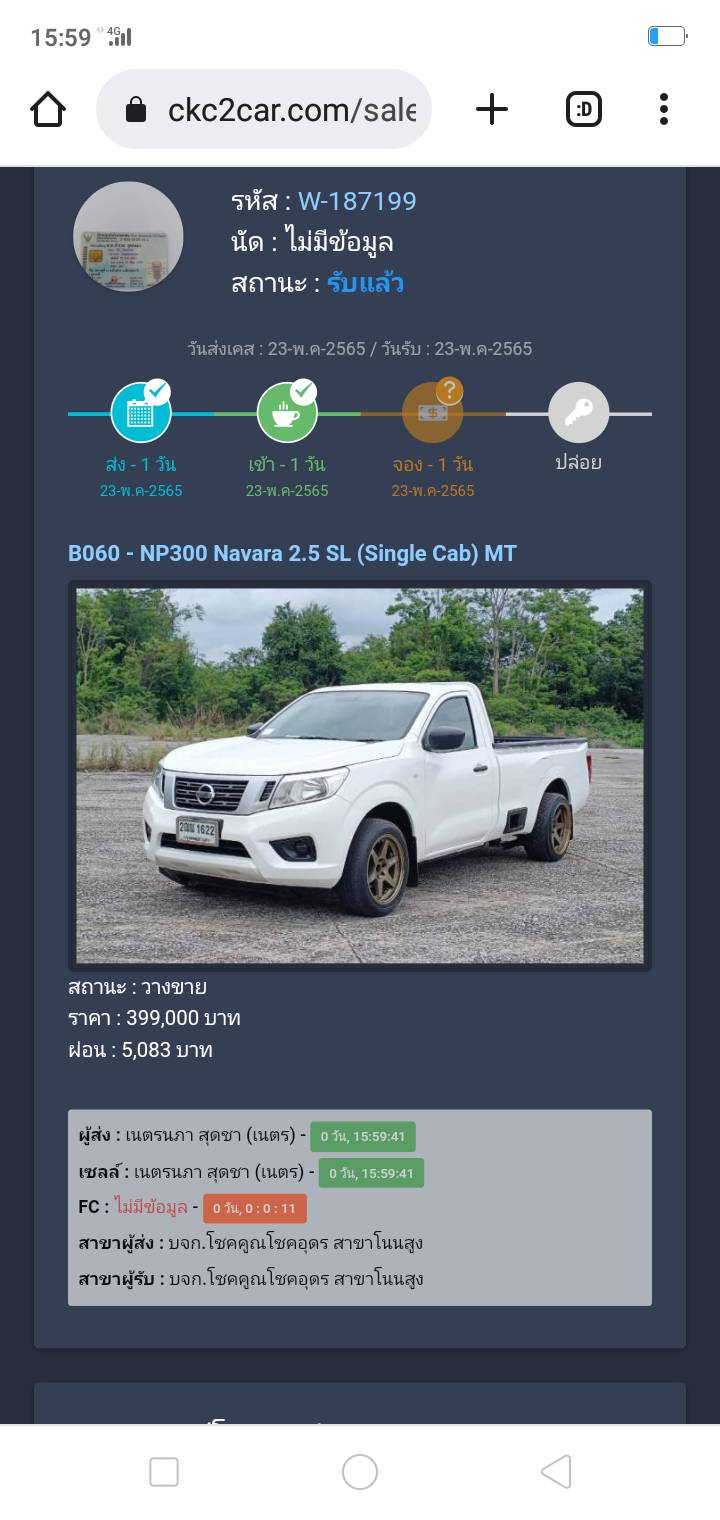720x1520 pixels.
Task: Go back with the system back button
Action: click(556, 1472)
